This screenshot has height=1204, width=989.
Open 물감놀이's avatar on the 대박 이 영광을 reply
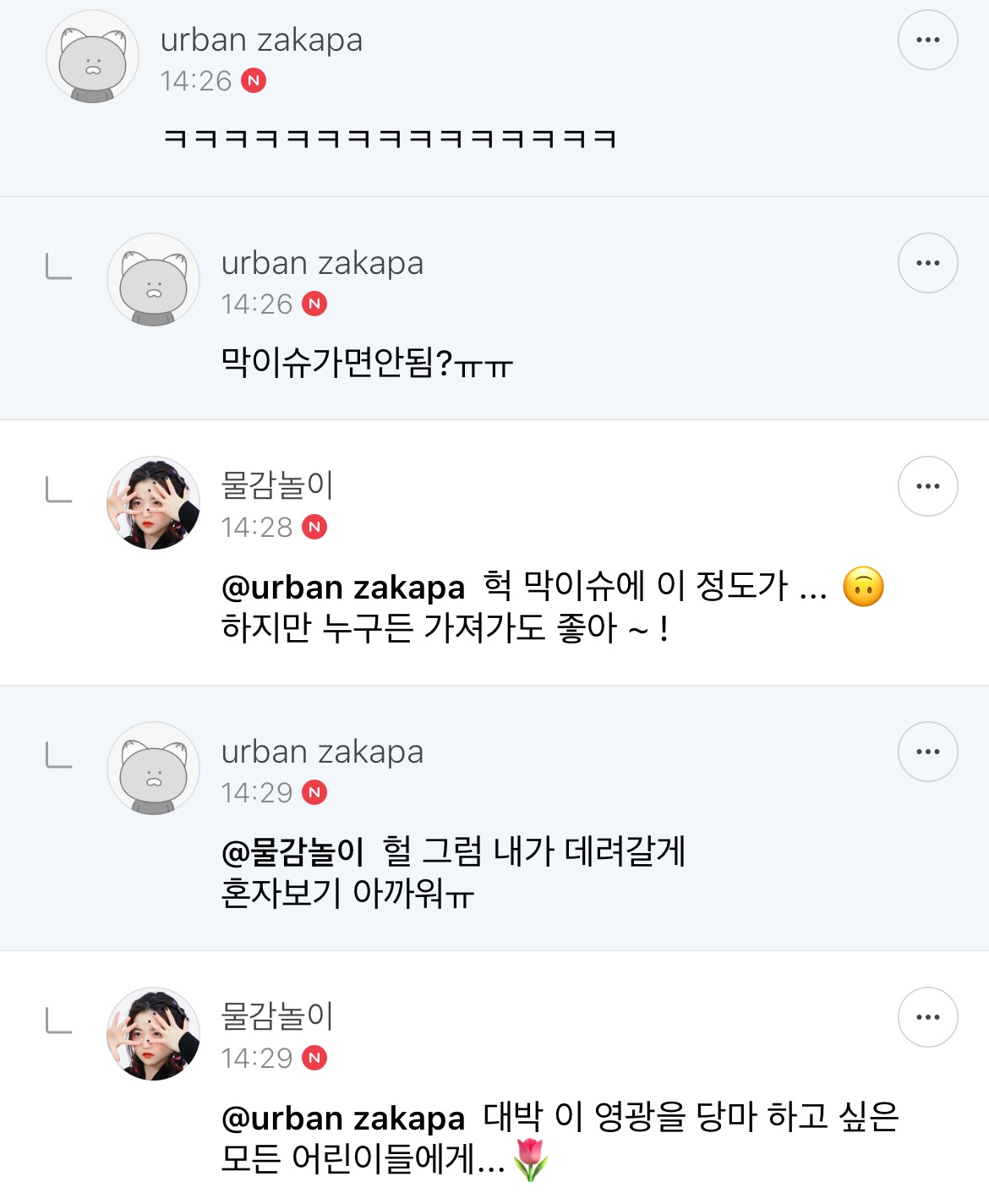tap(153, 1034)
